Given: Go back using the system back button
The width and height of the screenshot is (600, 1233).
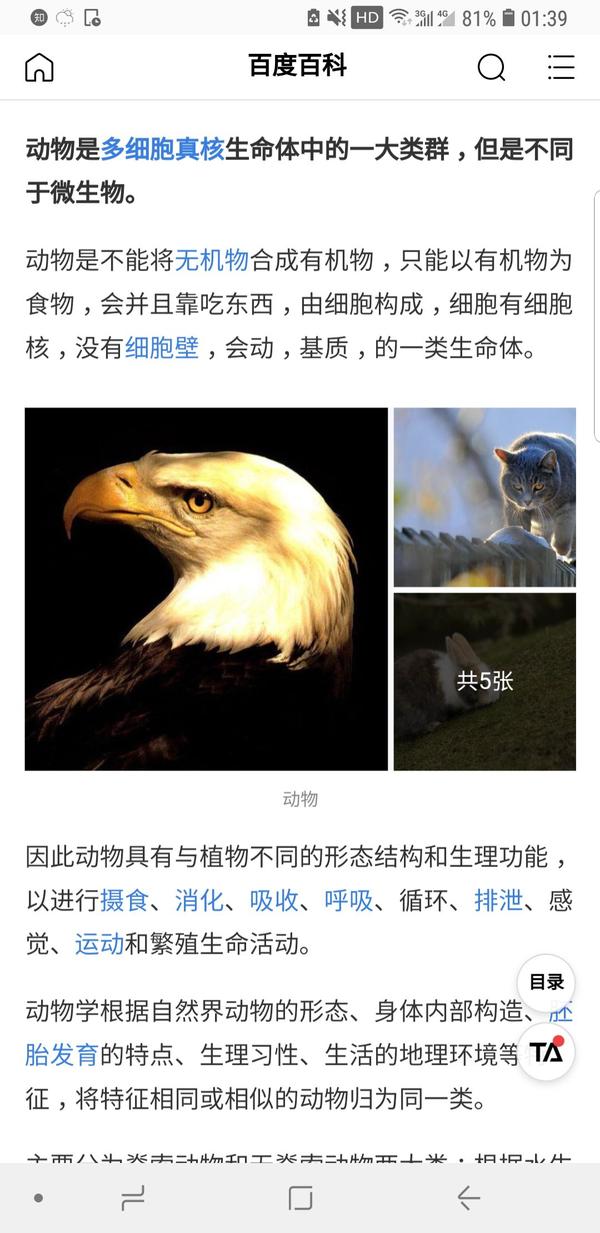Looking at the screenshot, I should 468,1197.
